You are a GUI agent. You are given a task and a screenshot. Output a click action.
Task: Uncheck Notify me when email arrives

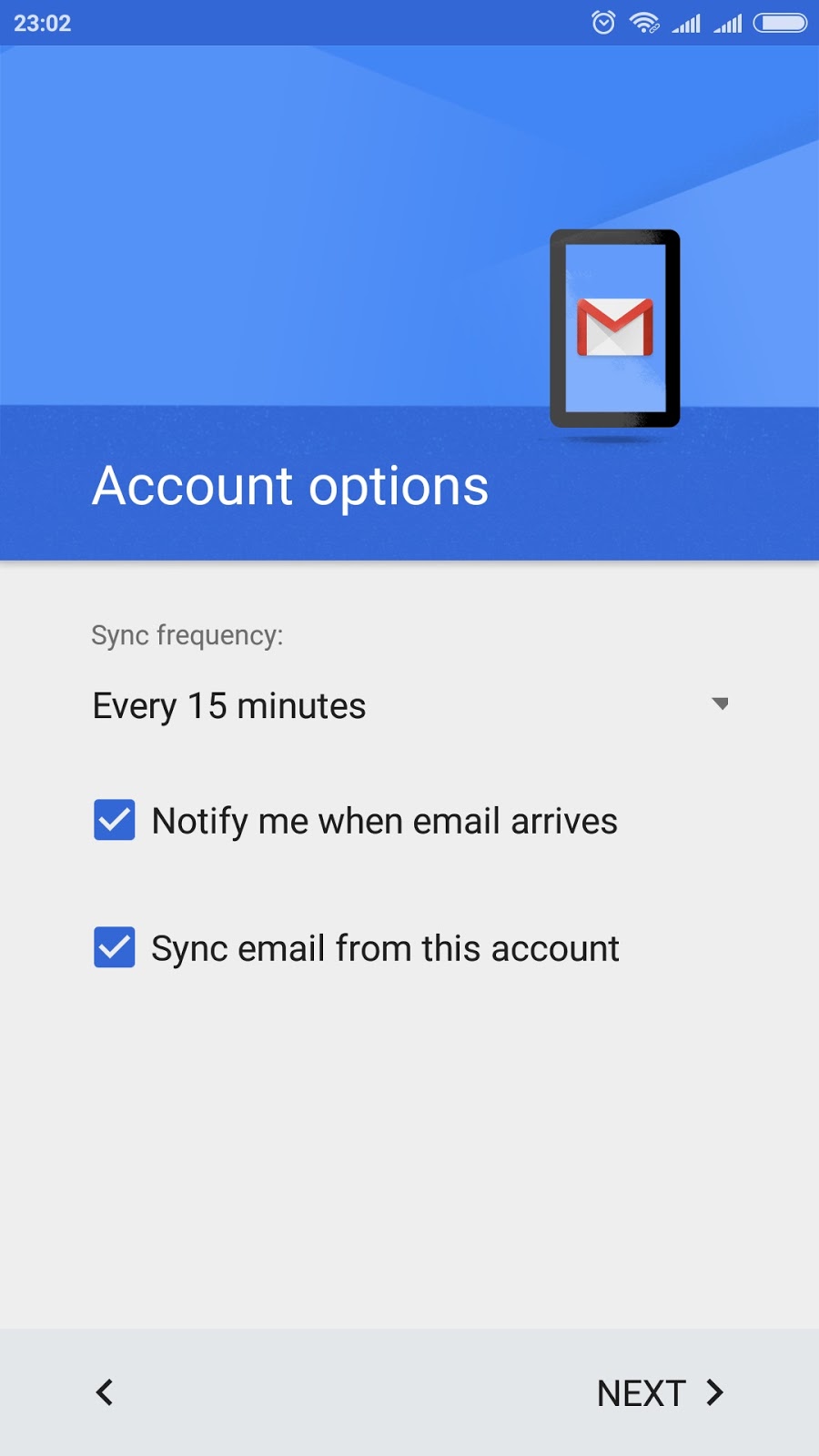pos(115,820)
